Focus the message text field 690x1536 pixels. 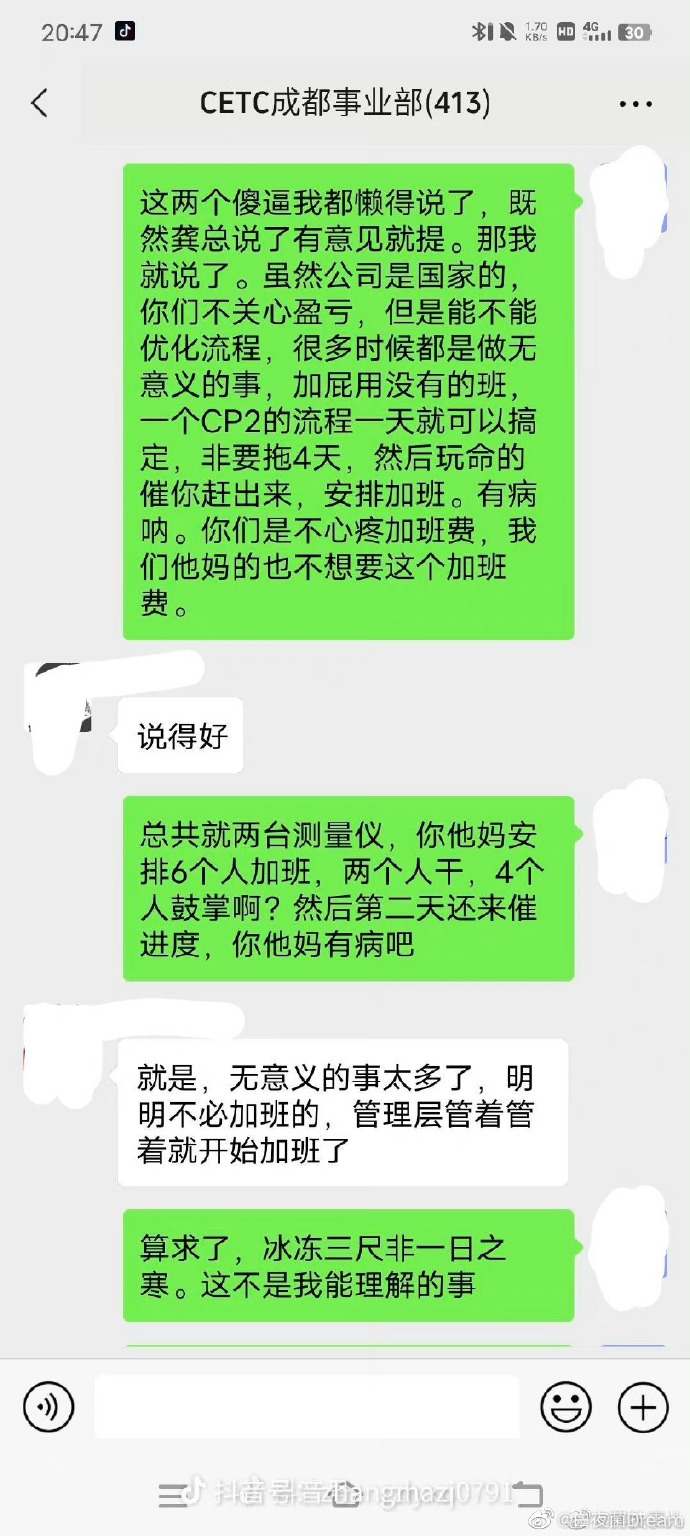click(306, 1407)
